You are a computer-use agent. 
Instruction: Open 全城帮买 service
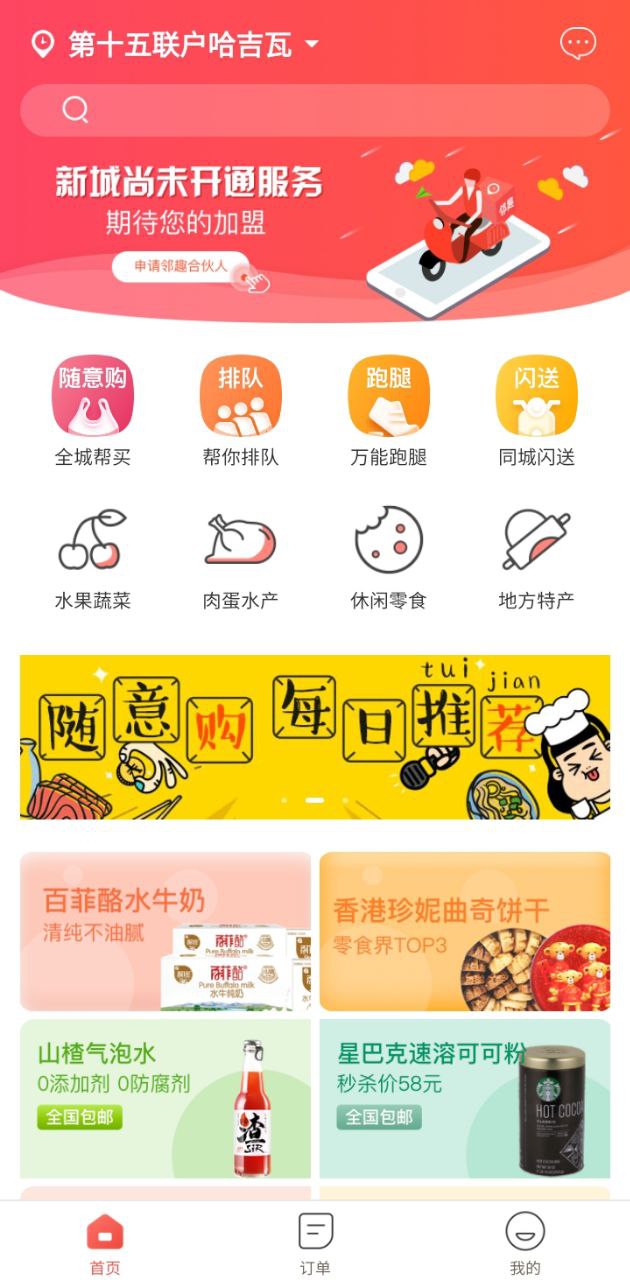(93, 411)
